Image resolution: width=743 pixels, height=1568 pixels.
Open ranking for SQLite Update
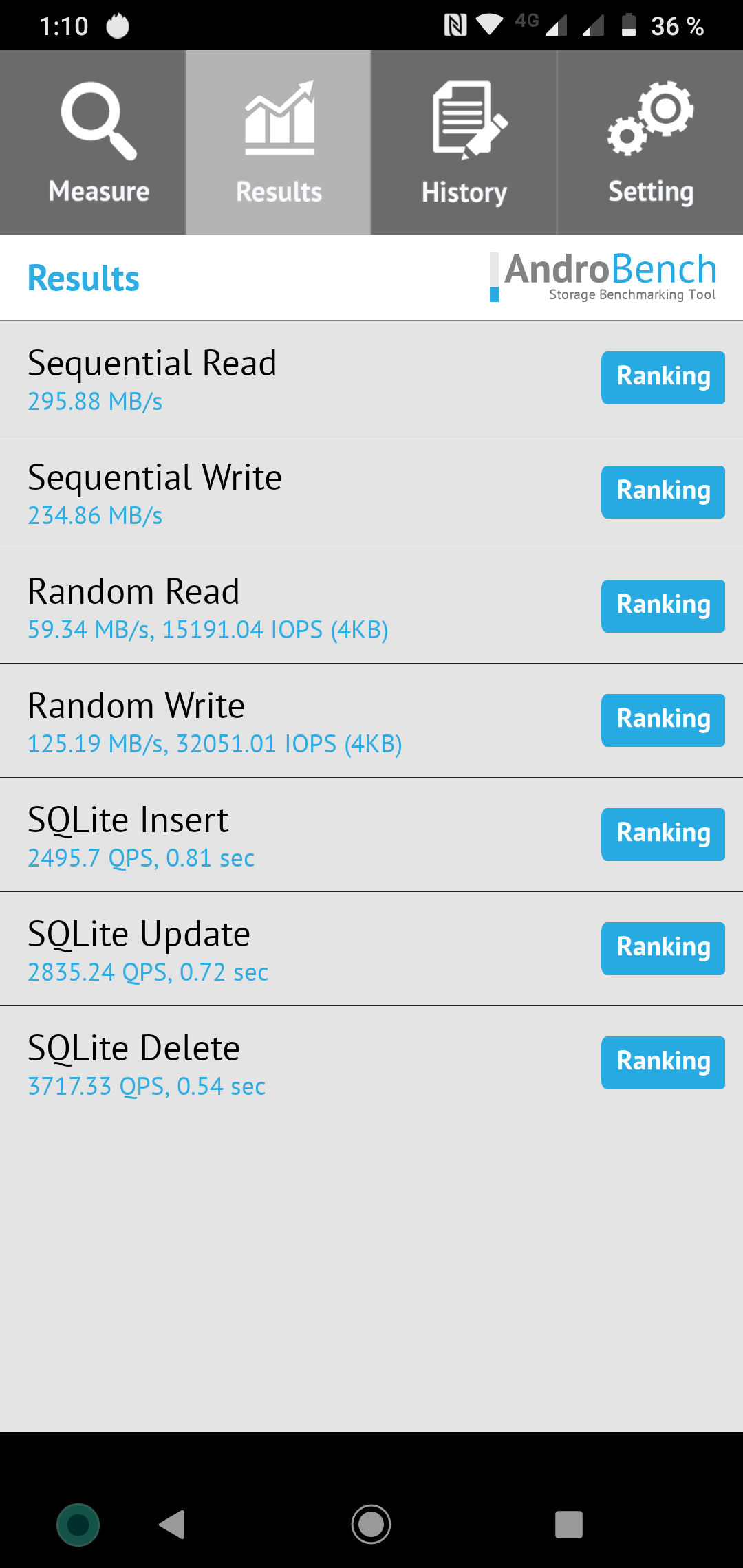[663, 948]
